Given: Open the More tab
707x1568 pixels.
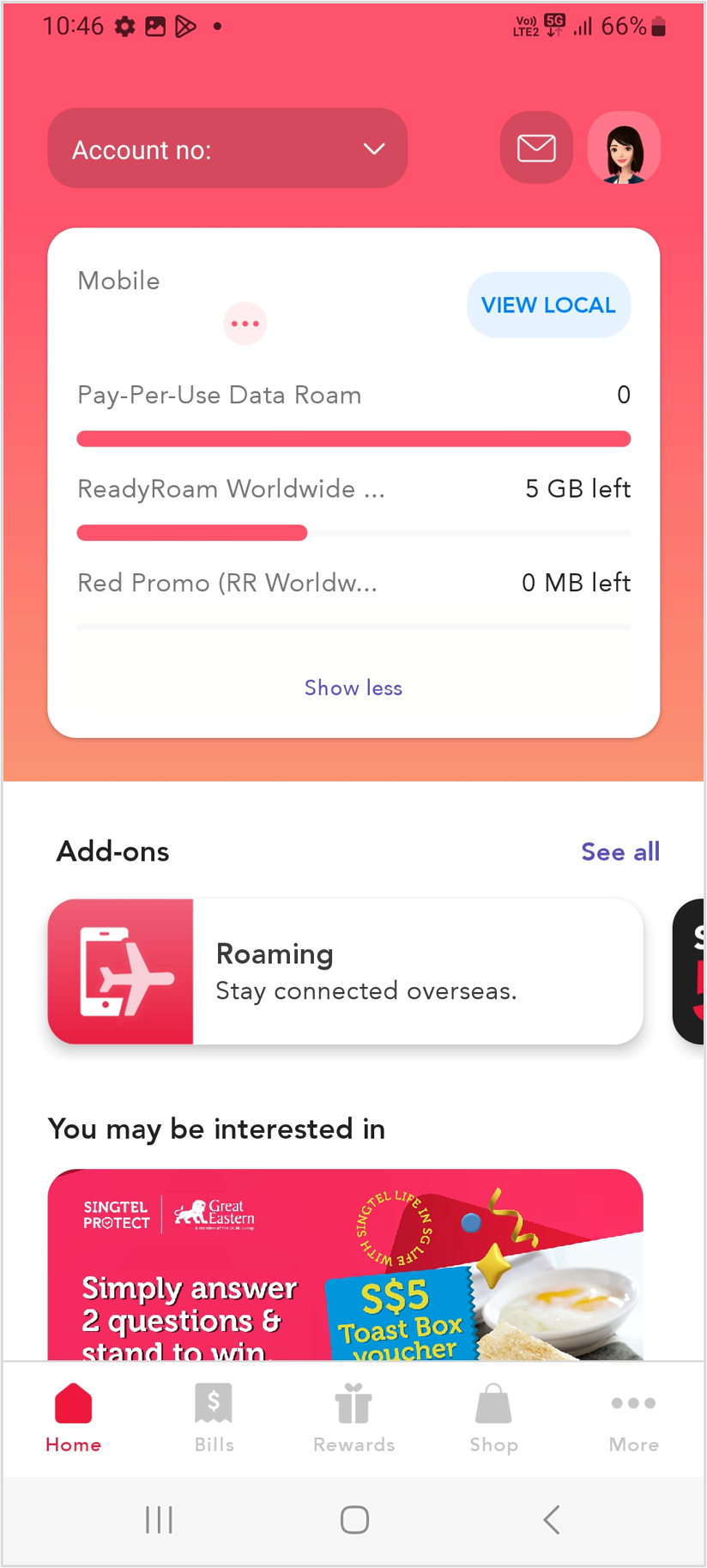Looking at the screenshot, I should [633, 1419].
